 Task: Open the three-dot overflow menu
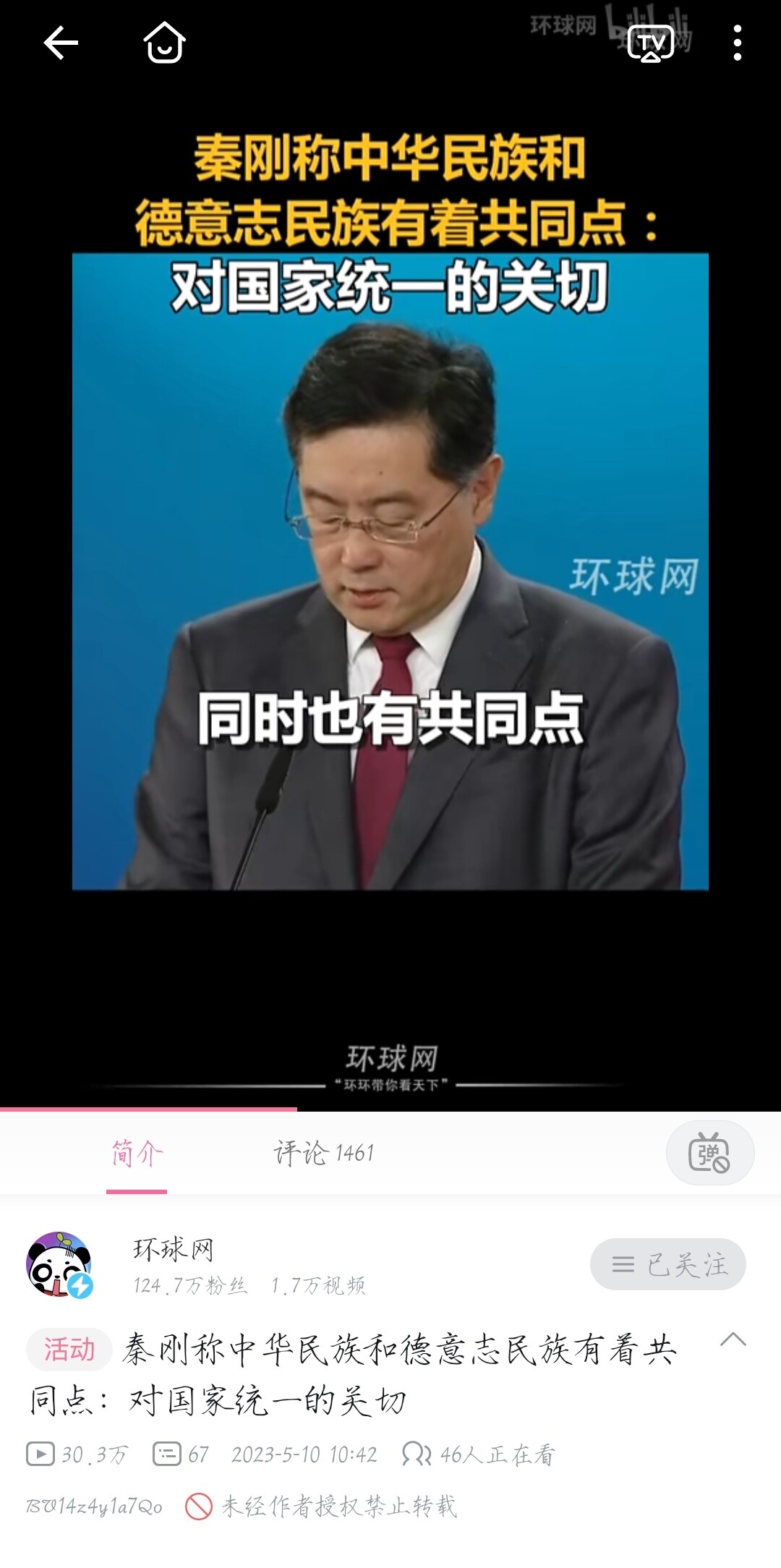737,43
